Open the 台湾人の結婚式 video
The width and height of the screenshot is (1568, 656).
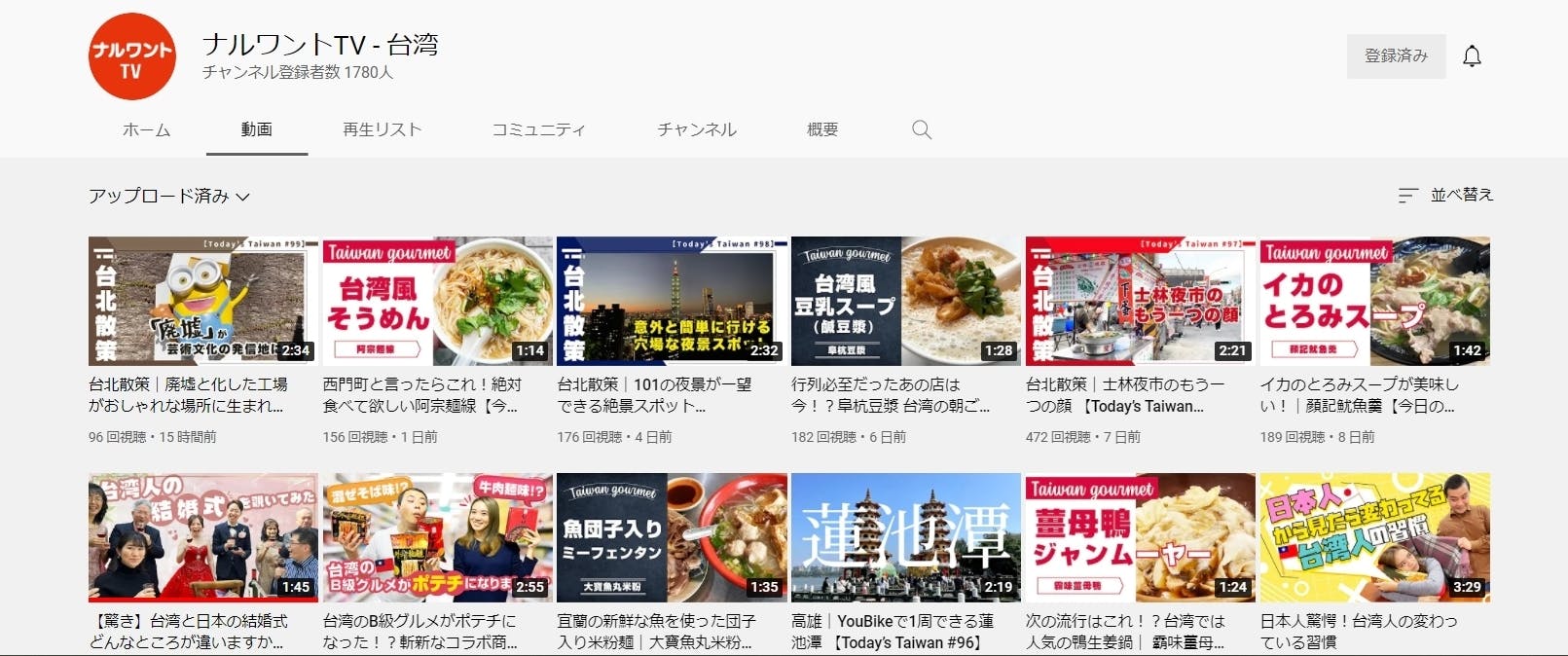pos(202,537)
